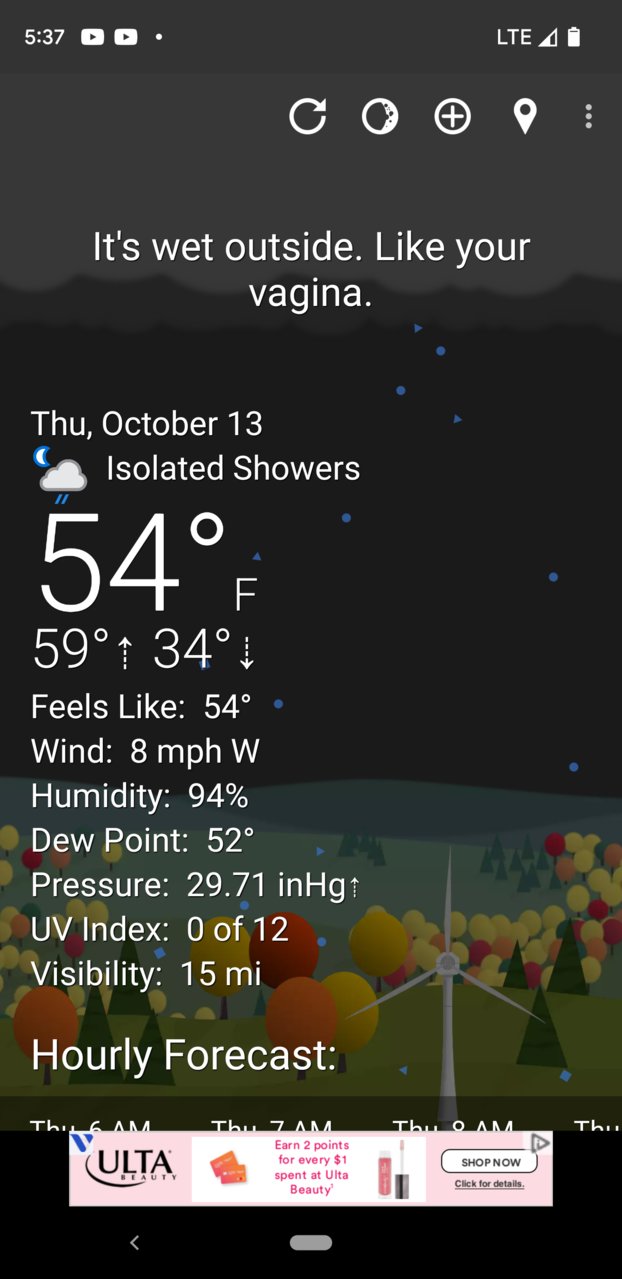The height and width of the screenshot is (1279, 622).
Task: Open the AdChoices info icon
Action: [x=540, y=1143]
